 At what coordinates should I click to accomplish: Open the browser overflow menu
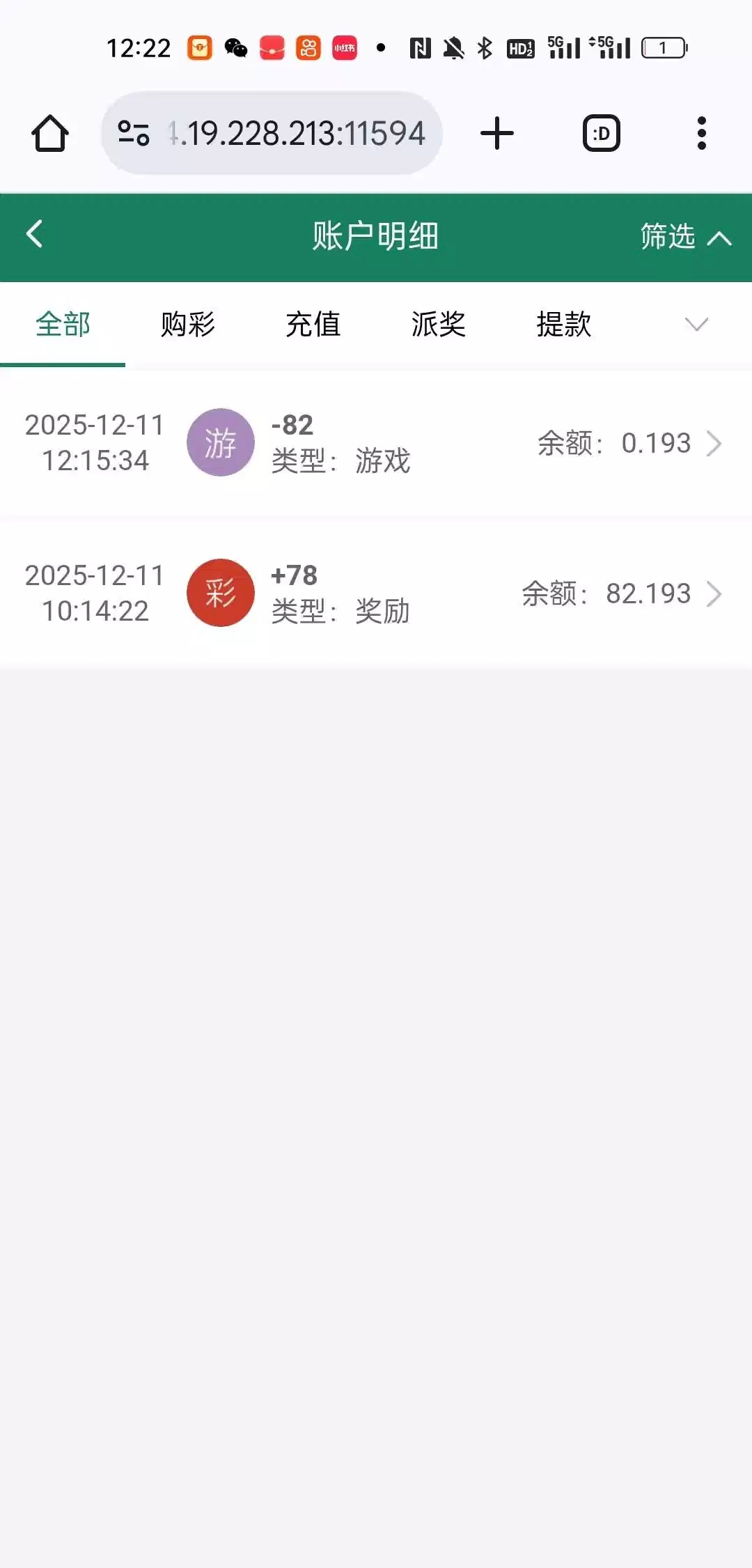coord(701,133)
